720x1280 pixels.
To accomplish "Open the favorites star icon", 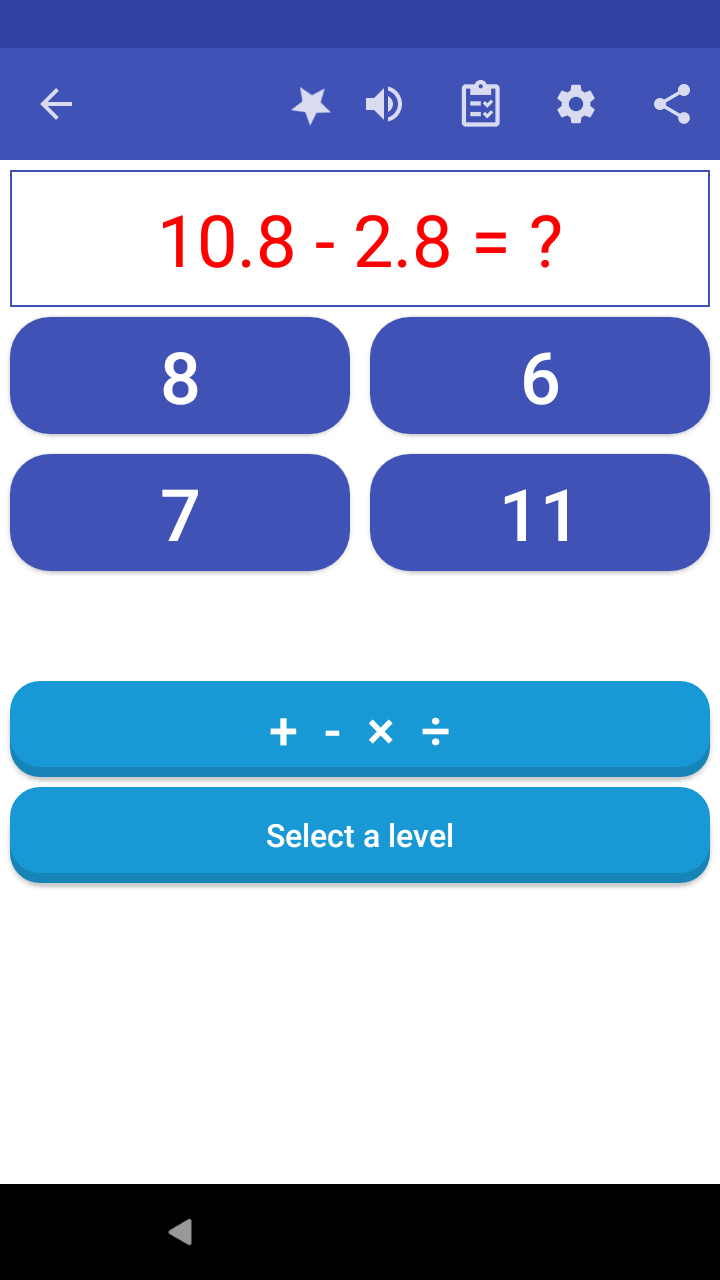I will (310, 103).
